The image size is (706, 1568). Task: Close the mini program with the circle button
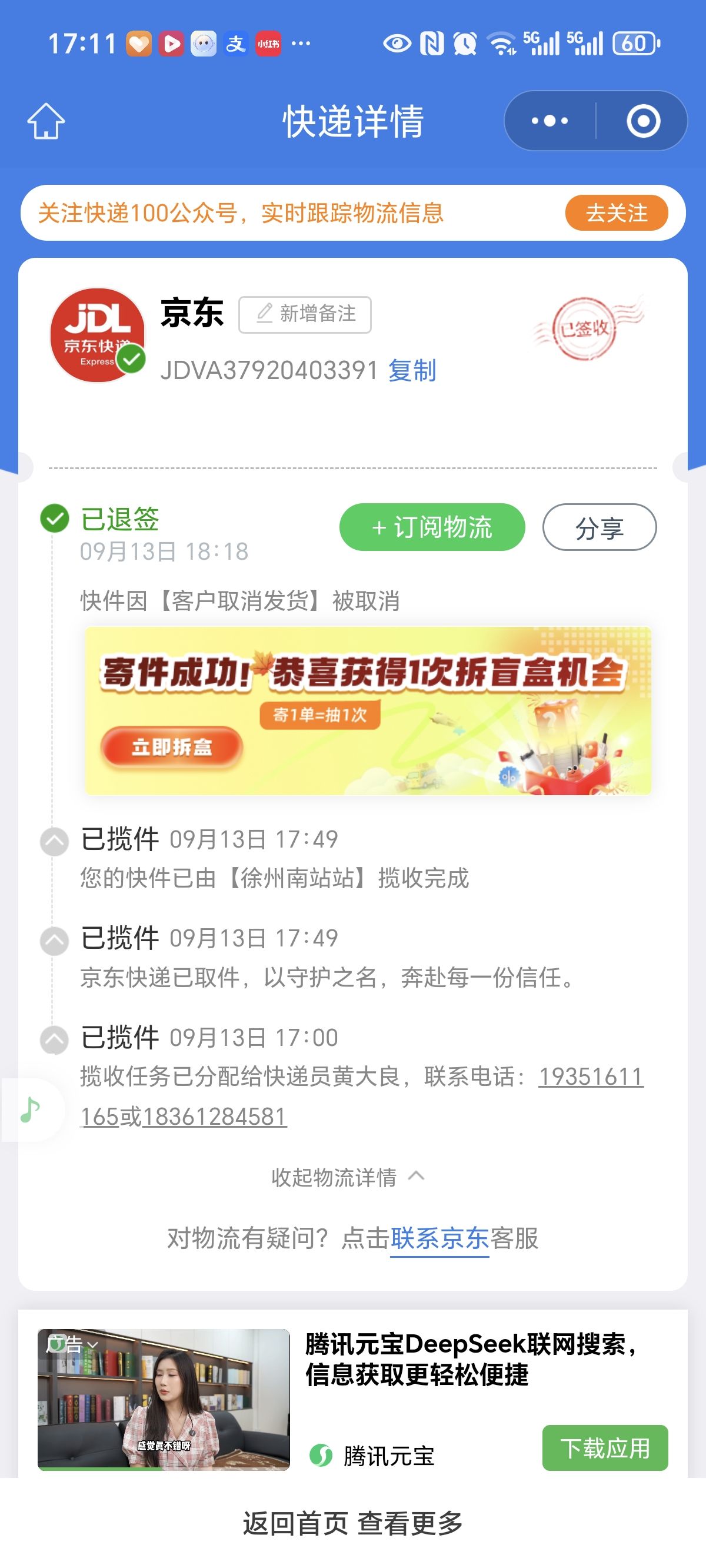[x=642, y=121]
